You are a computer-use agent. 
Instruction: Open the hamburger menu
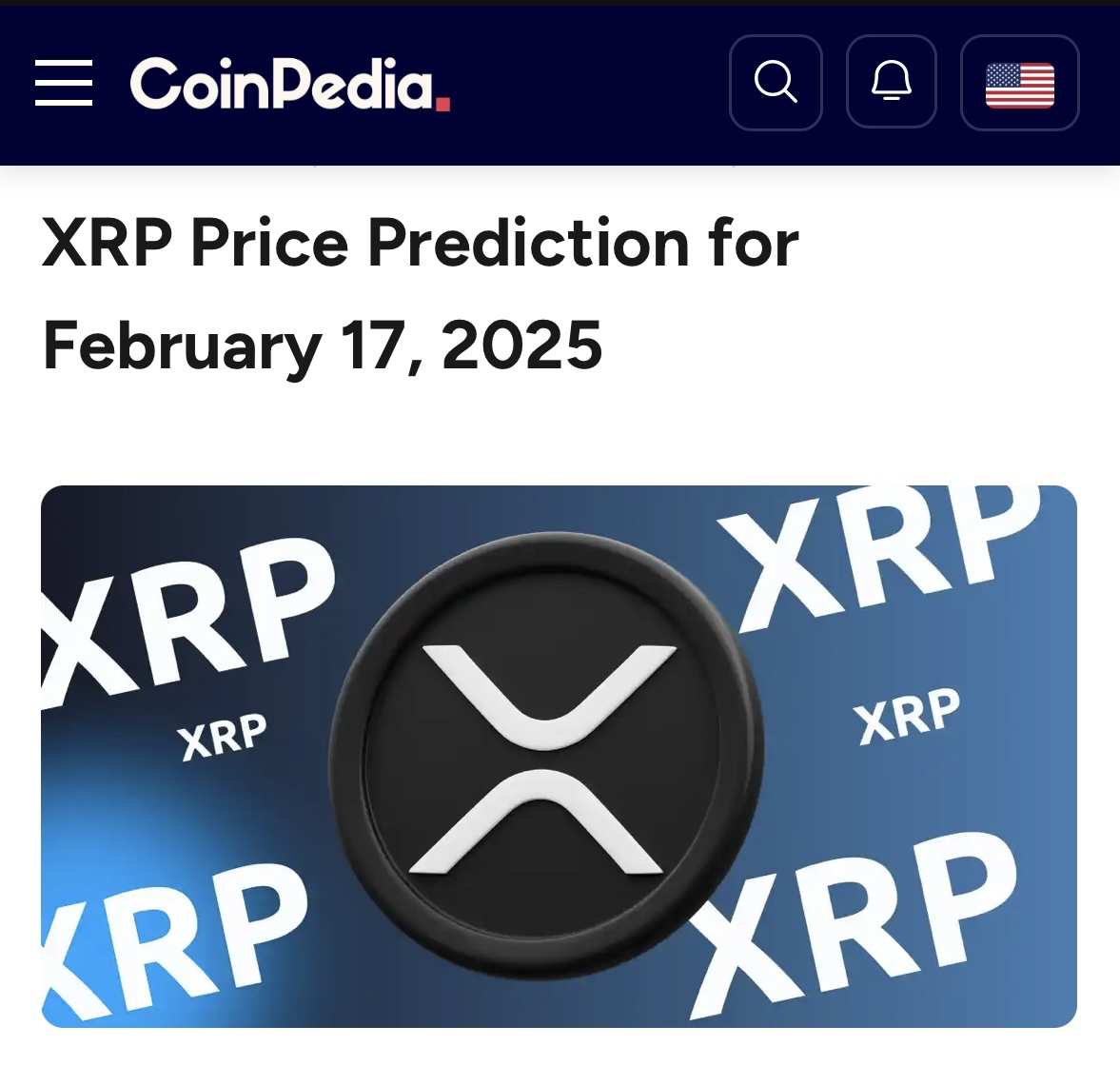click(64, 83)
